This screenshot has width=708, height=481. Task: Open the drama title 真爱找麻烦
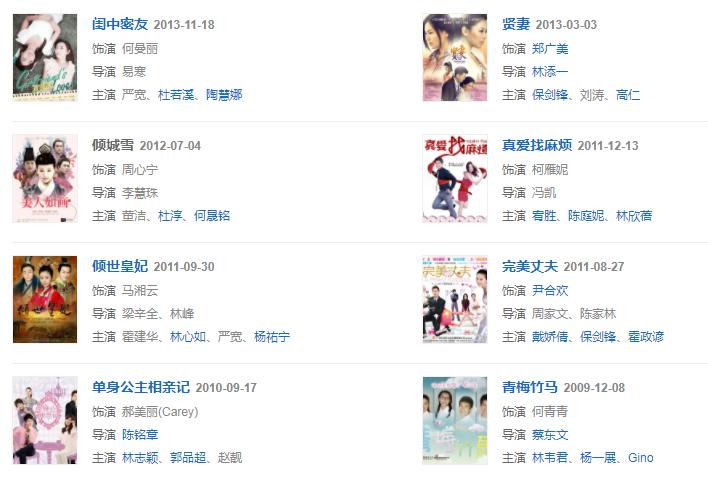tap(536, 145)
